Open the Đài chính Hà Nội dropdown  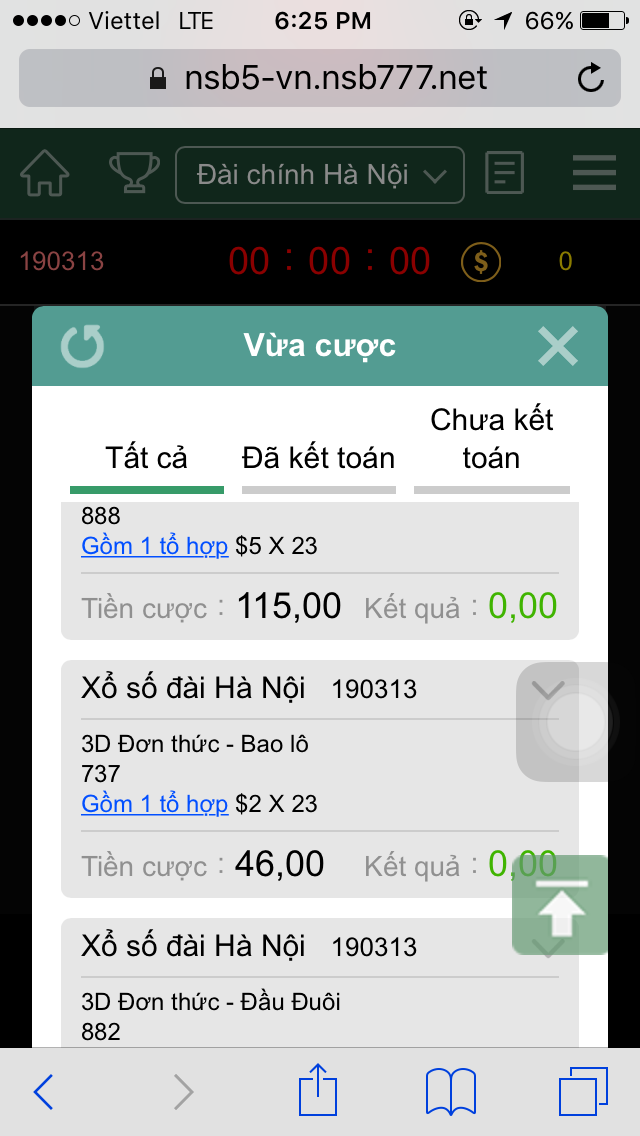coord(320,175)
